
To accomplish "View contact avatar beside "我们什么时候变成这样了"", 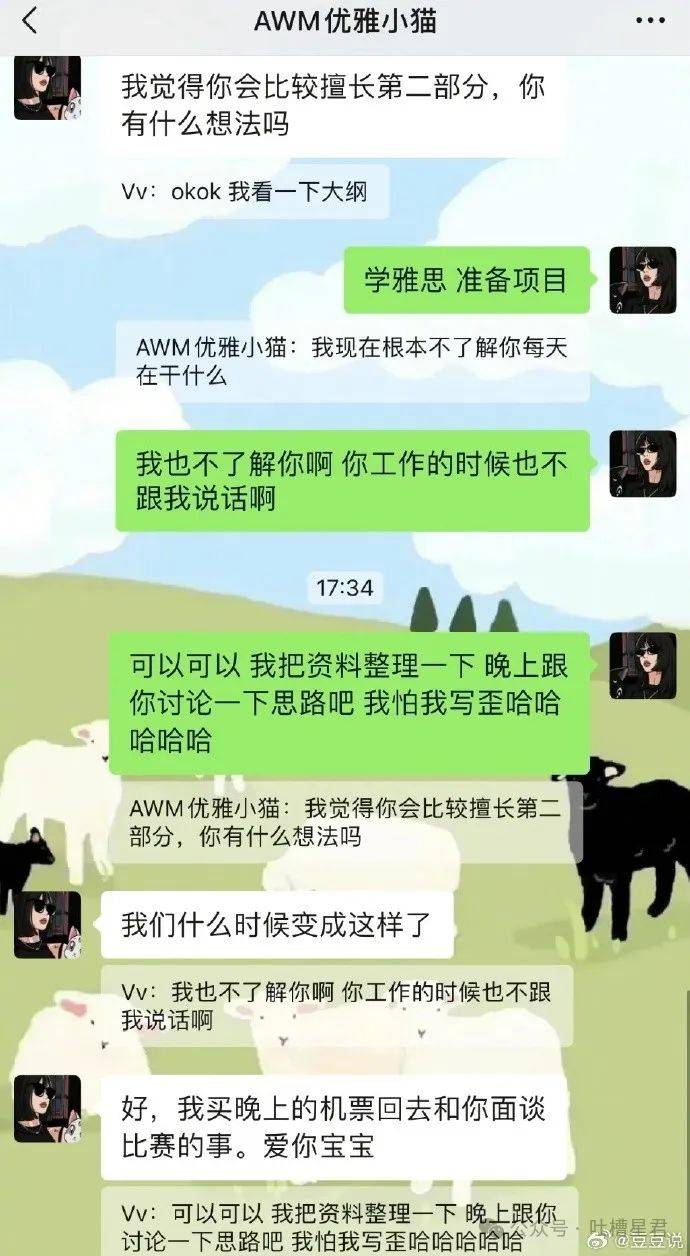I will 47,923.
